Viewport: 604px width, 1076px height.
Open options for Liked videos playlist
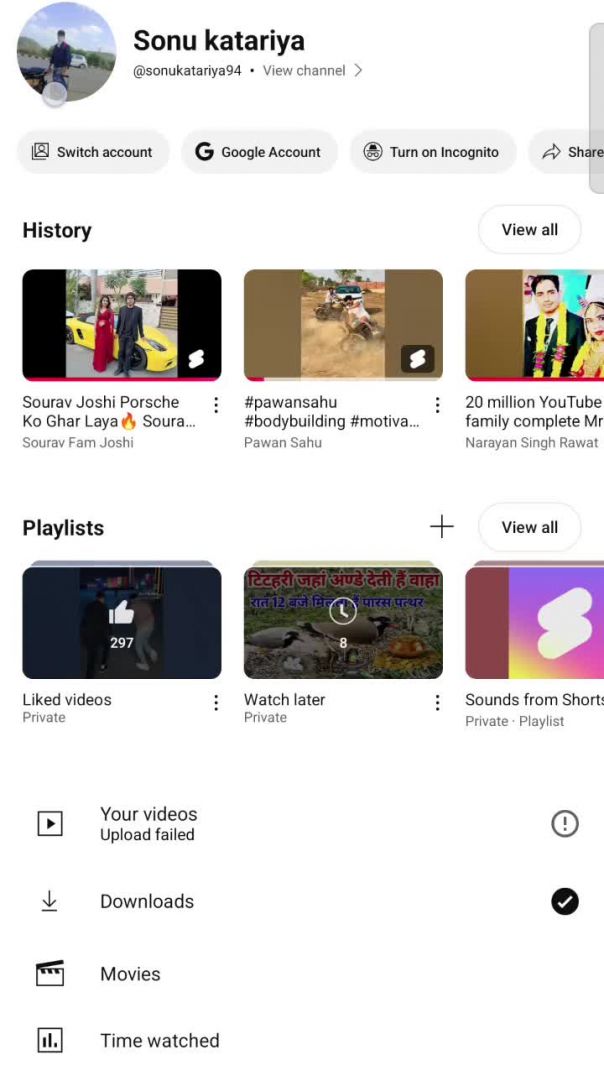[216, 703]
